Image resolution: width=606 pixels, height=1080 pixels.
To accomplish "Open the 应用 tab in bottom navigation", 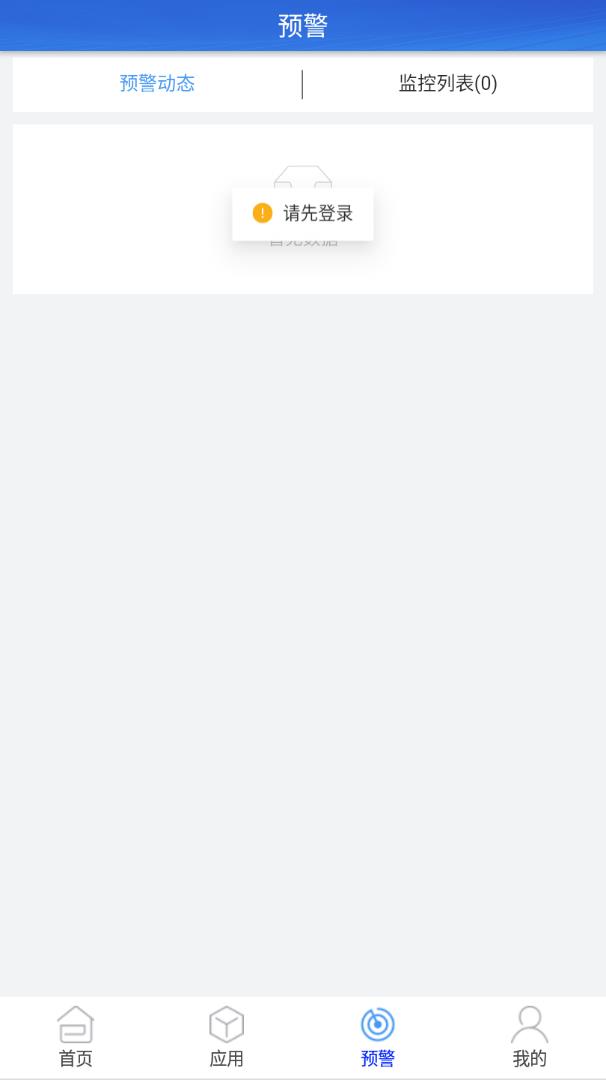I will click(x=227, y=1037).
